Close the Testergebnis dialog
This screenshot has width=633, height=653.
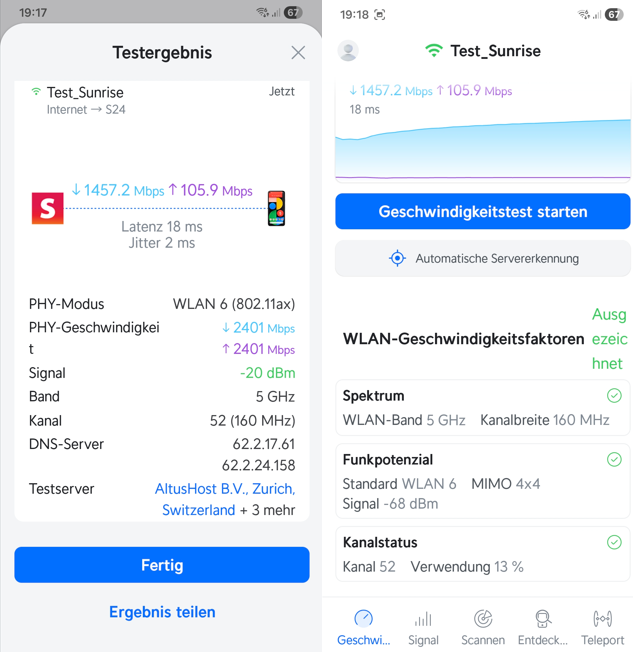[x=298, y=52]
